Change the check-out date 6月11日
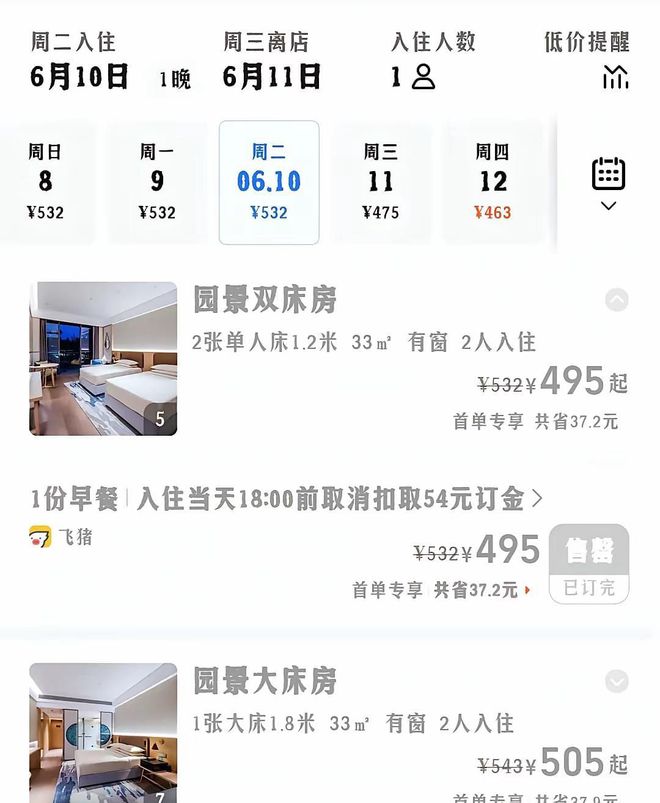This screenshot has width=660, height=803. [271, 76]
